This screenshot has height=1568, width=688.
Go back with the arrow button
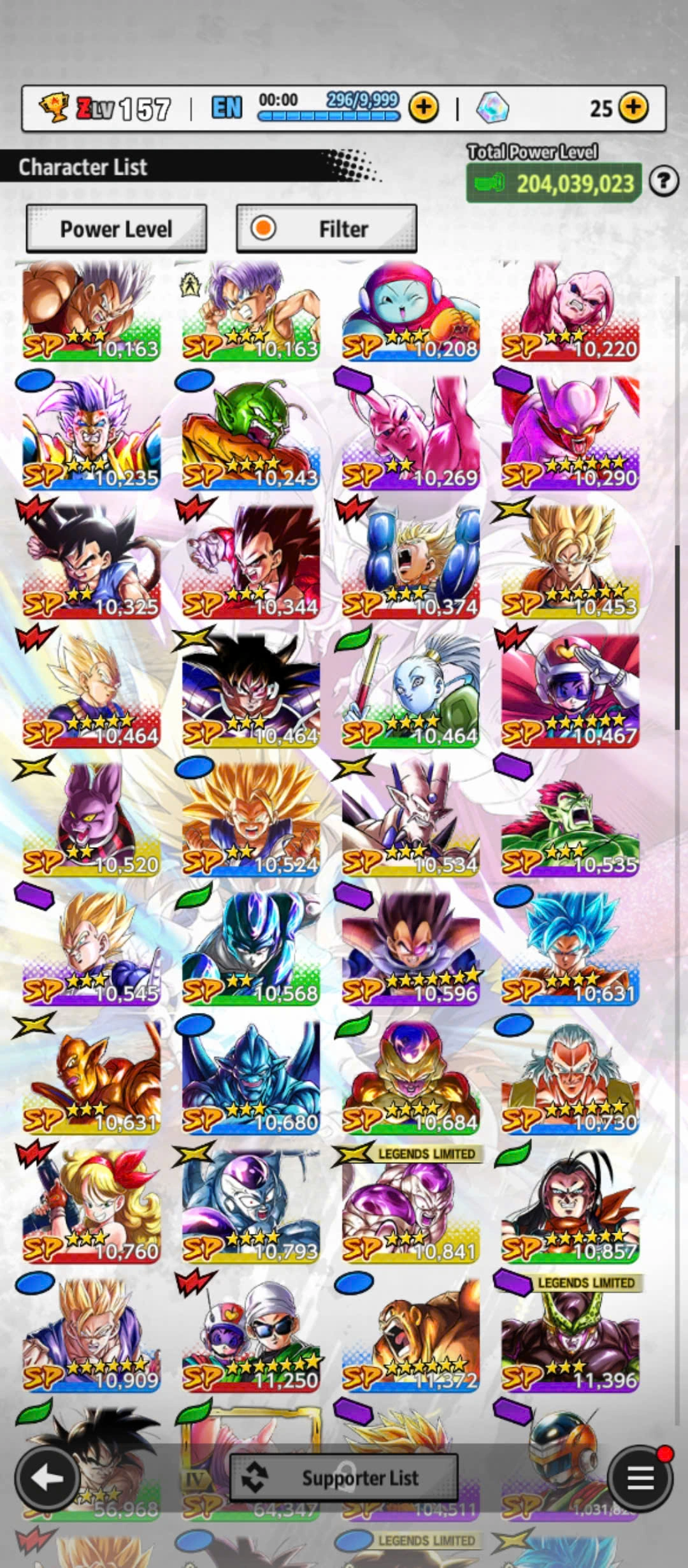click(x=47, y=1477)
